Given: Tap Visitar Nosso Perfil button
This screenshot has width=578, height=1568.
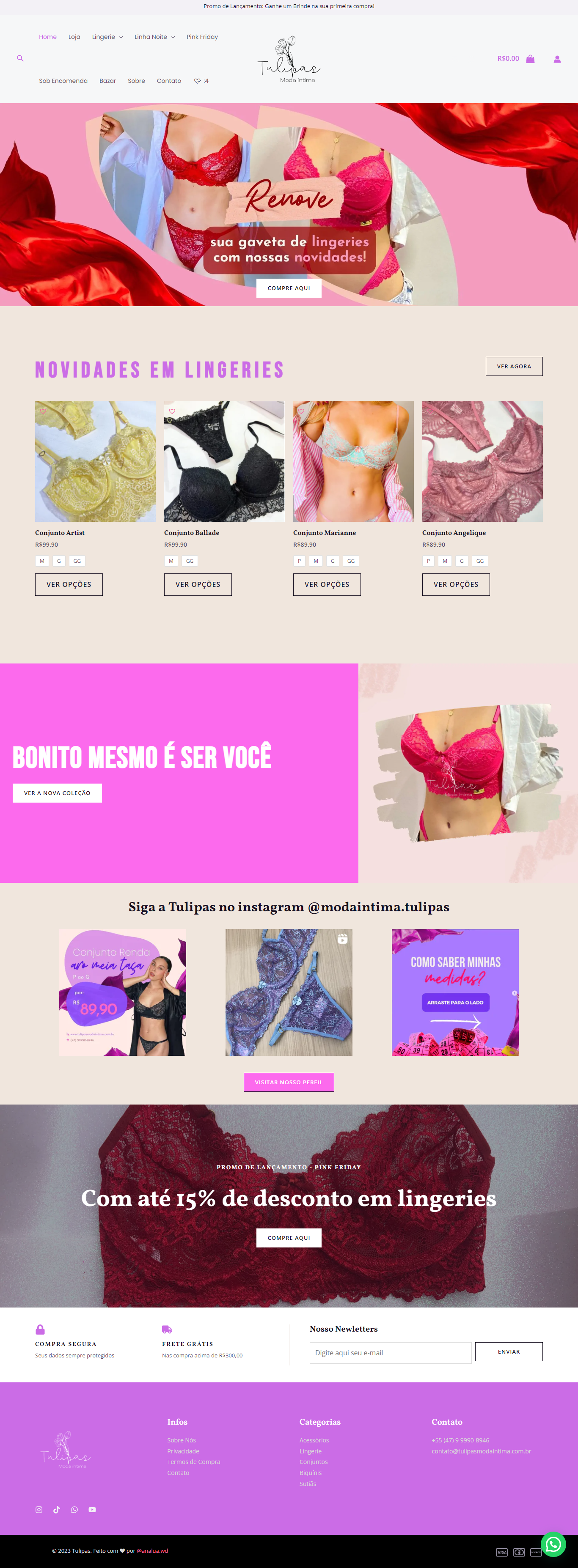Looking at the screenshot, I should [x=289, y=1082].
